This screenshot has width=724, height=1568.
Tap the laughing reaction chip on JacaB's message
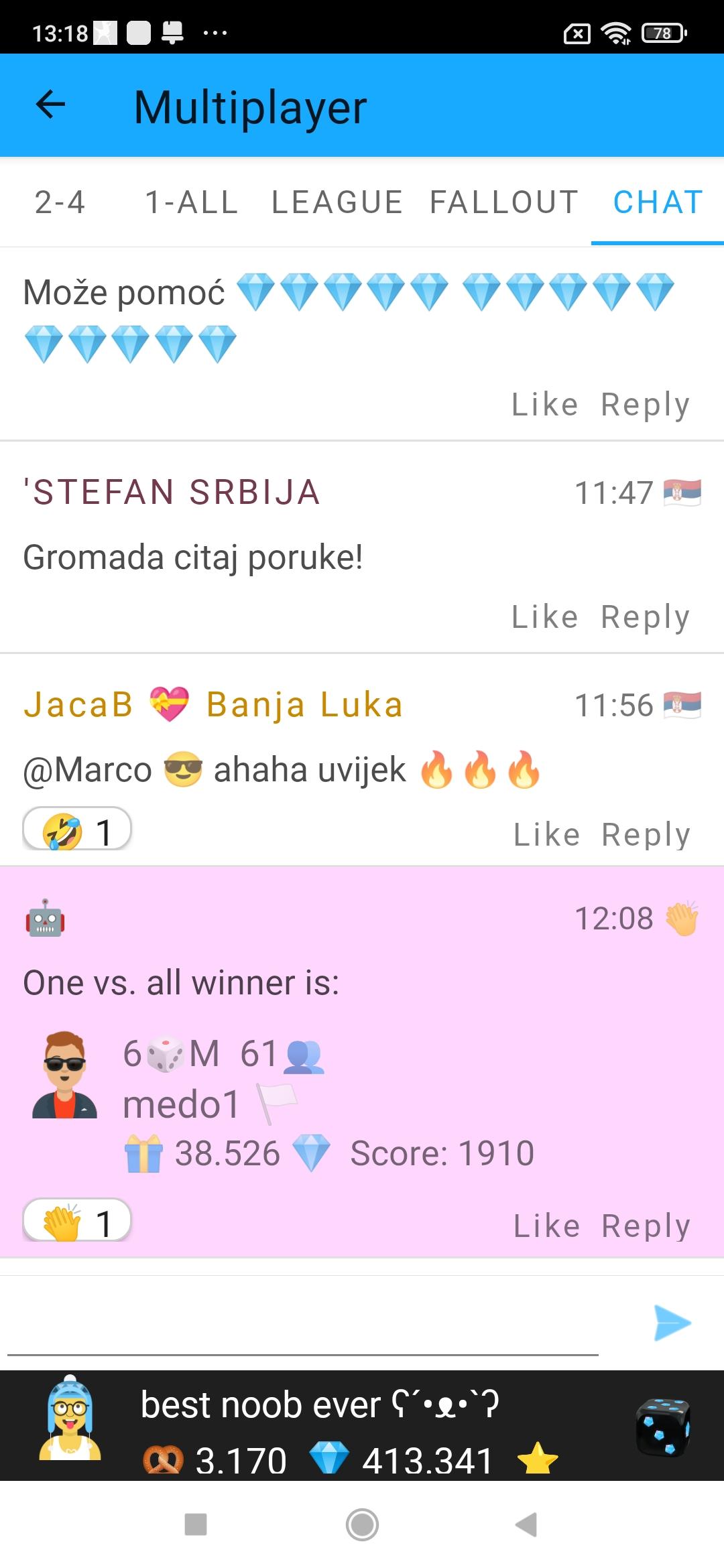[x=77, y=829]
